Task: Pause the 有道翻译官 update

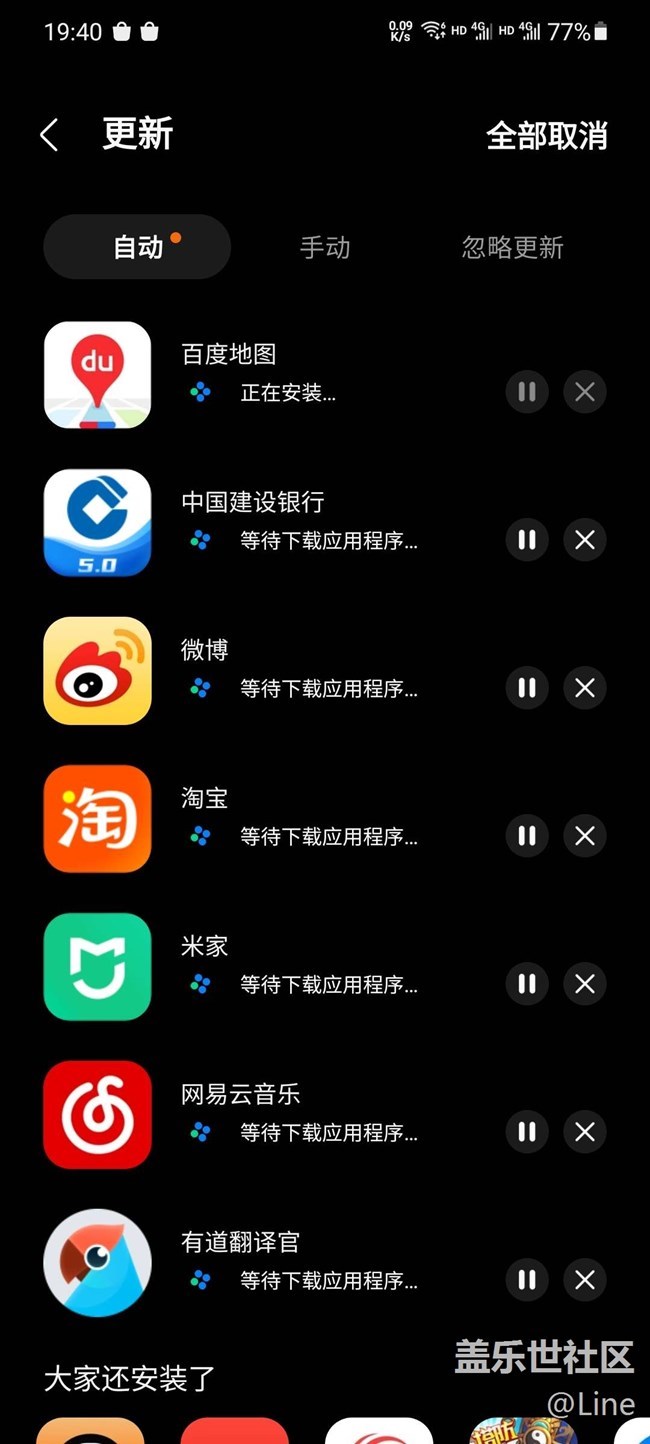Action: pos(527,1280)
